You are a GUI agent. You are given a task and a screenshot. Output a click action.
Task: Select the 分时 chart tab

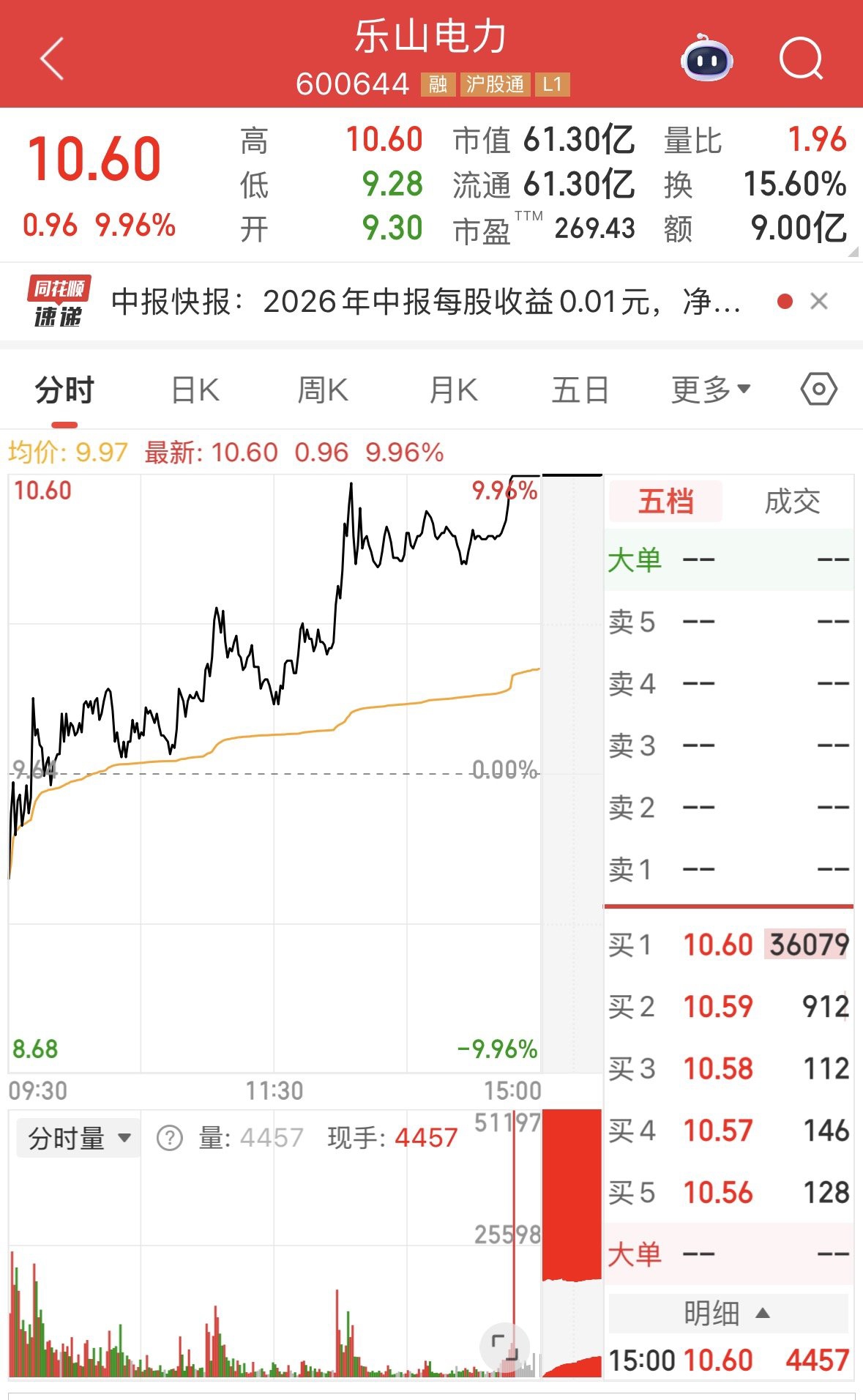click(64, 390)
